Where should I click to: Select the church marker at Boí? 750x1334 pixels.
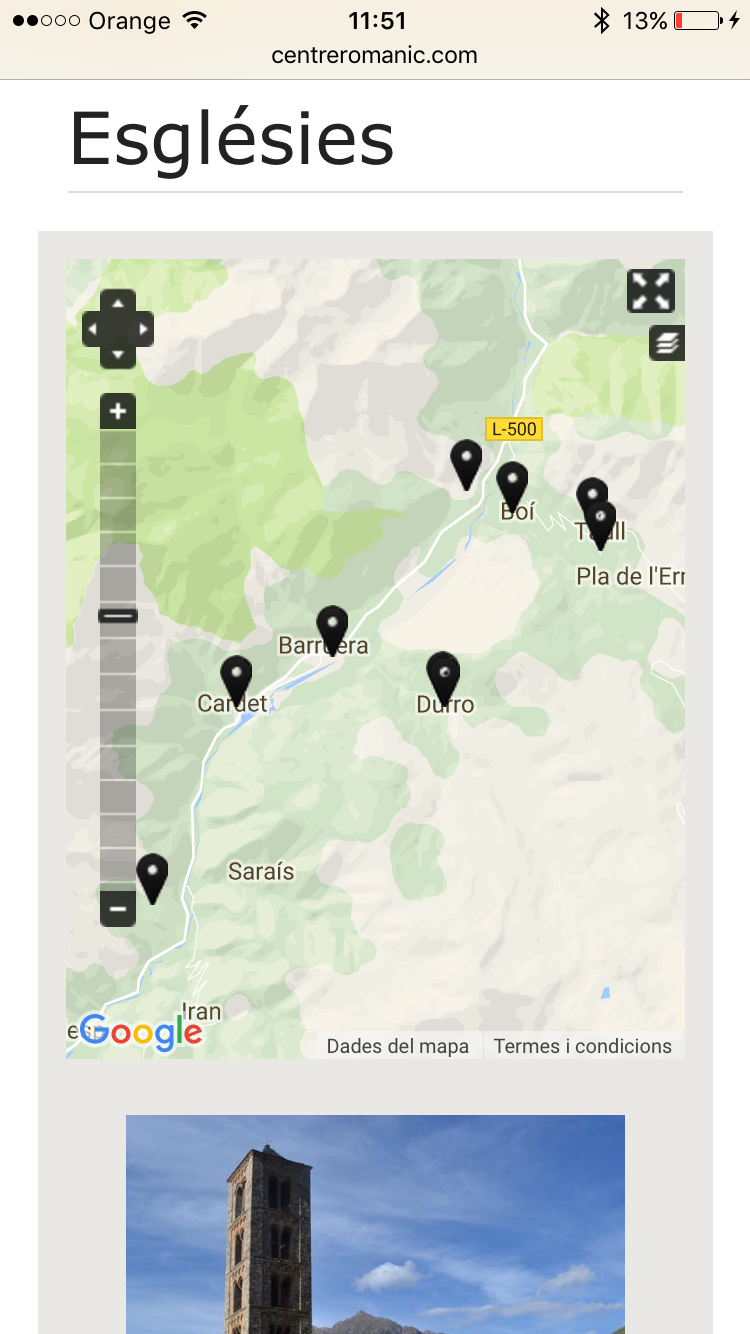coord(512,484)
